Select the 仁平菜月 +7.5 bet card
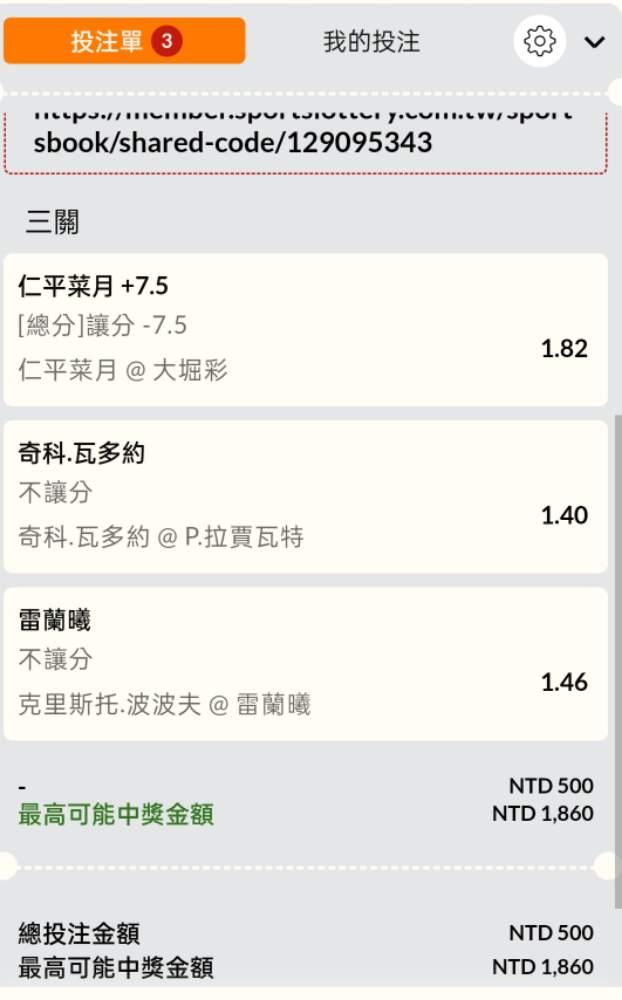The width and height of the screenshot is (622, 1000). pos(306,330)
